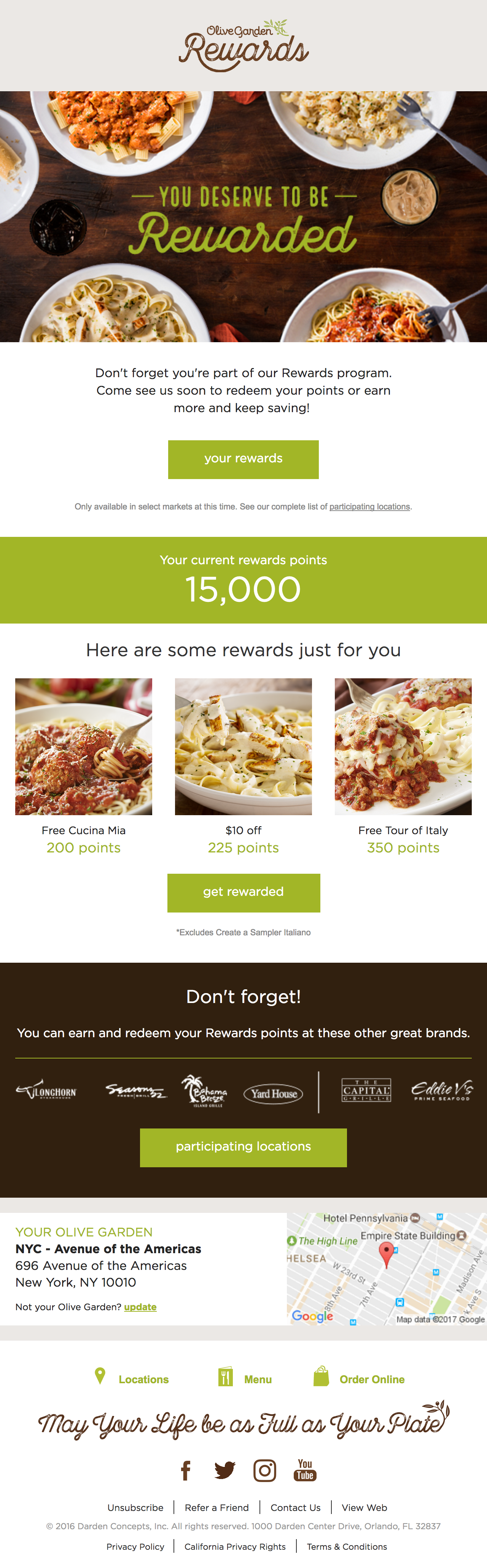Open the Twitter profile
The width and height of the screenshot is (487, 1568).
pyautogui.click(x=224, y=1470)
